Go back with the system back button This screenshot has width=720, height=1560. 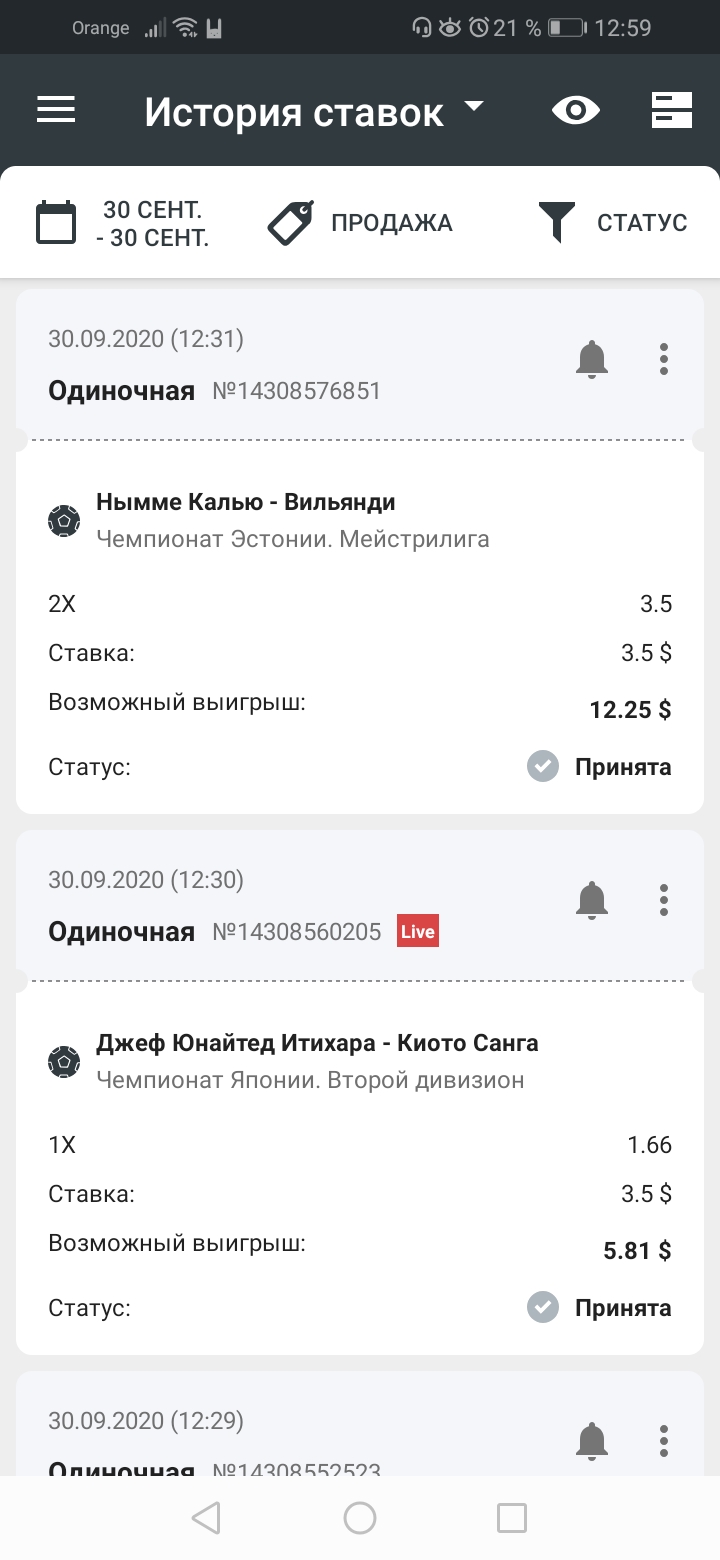[206, 1518]
